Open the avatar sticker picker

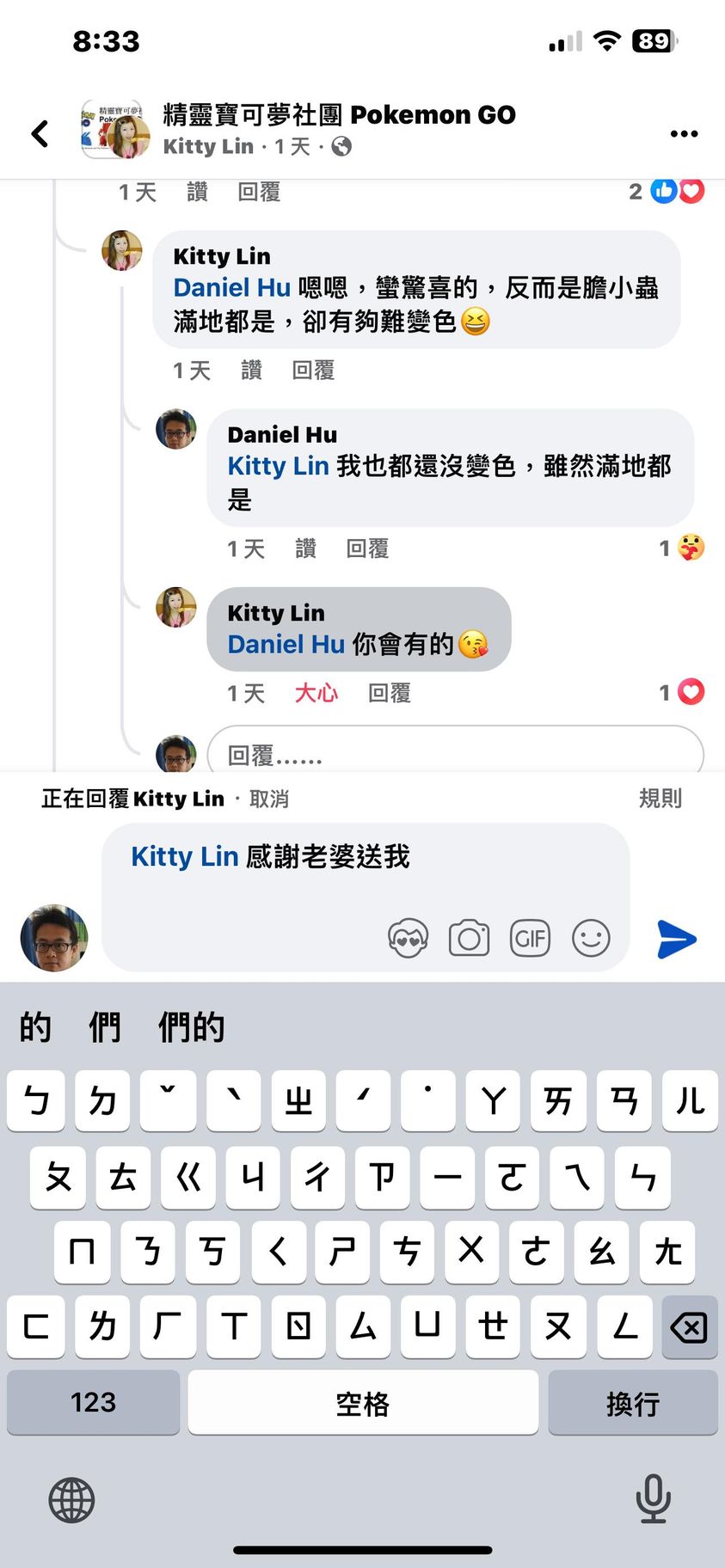(408, 939)
